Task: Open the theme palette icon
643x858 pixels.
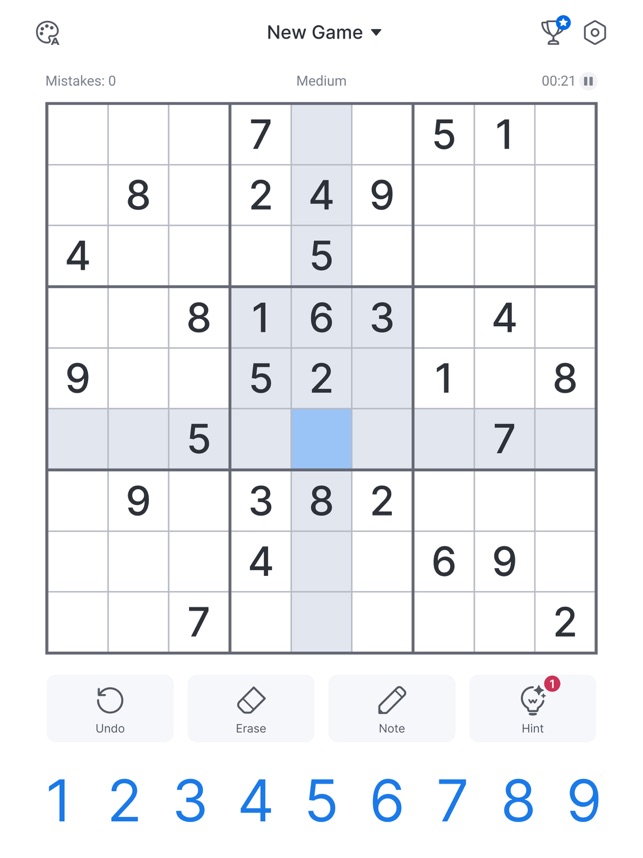Action: click(47, 33)
